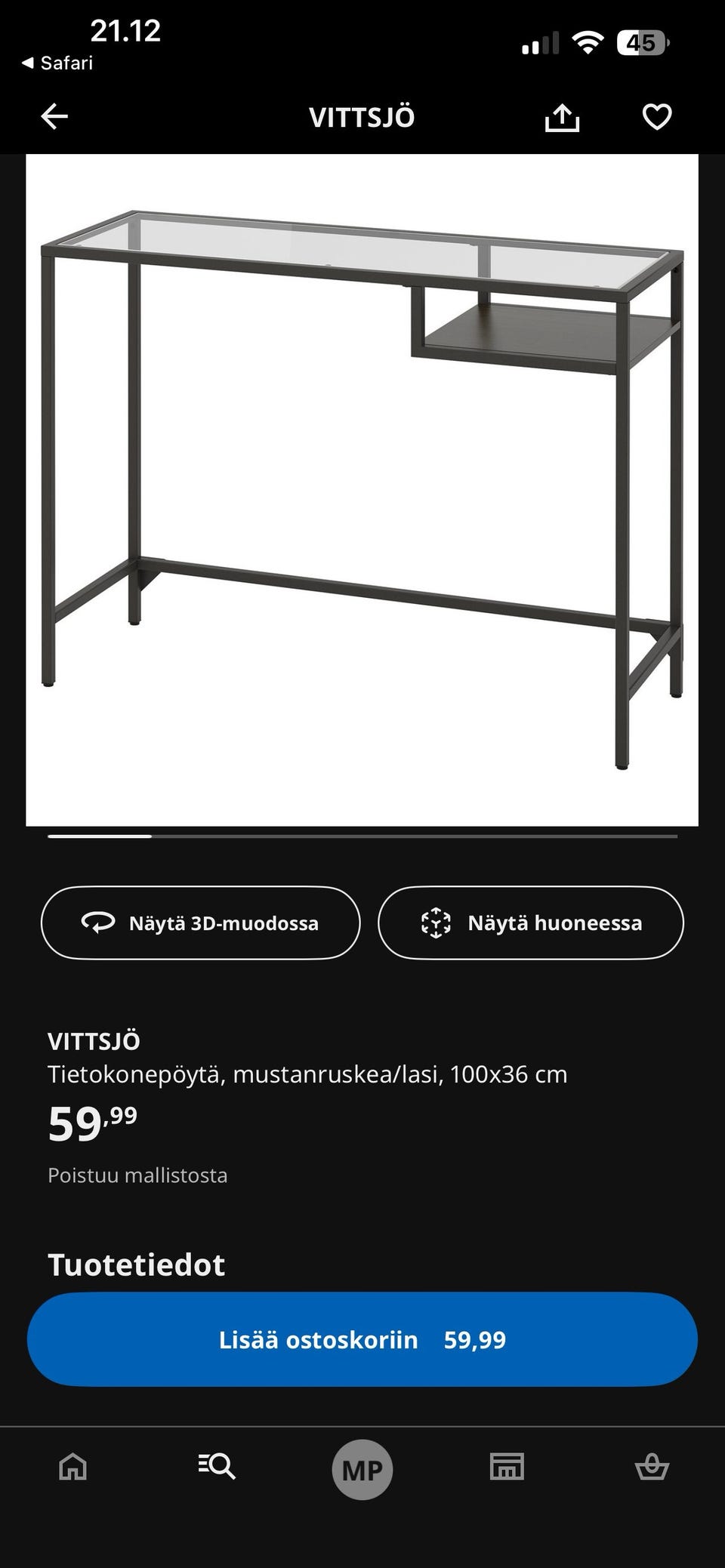The width and height of the screenshot is (725, 1568).
Task: Navigate back with the arrow
Action: [52, 116]
